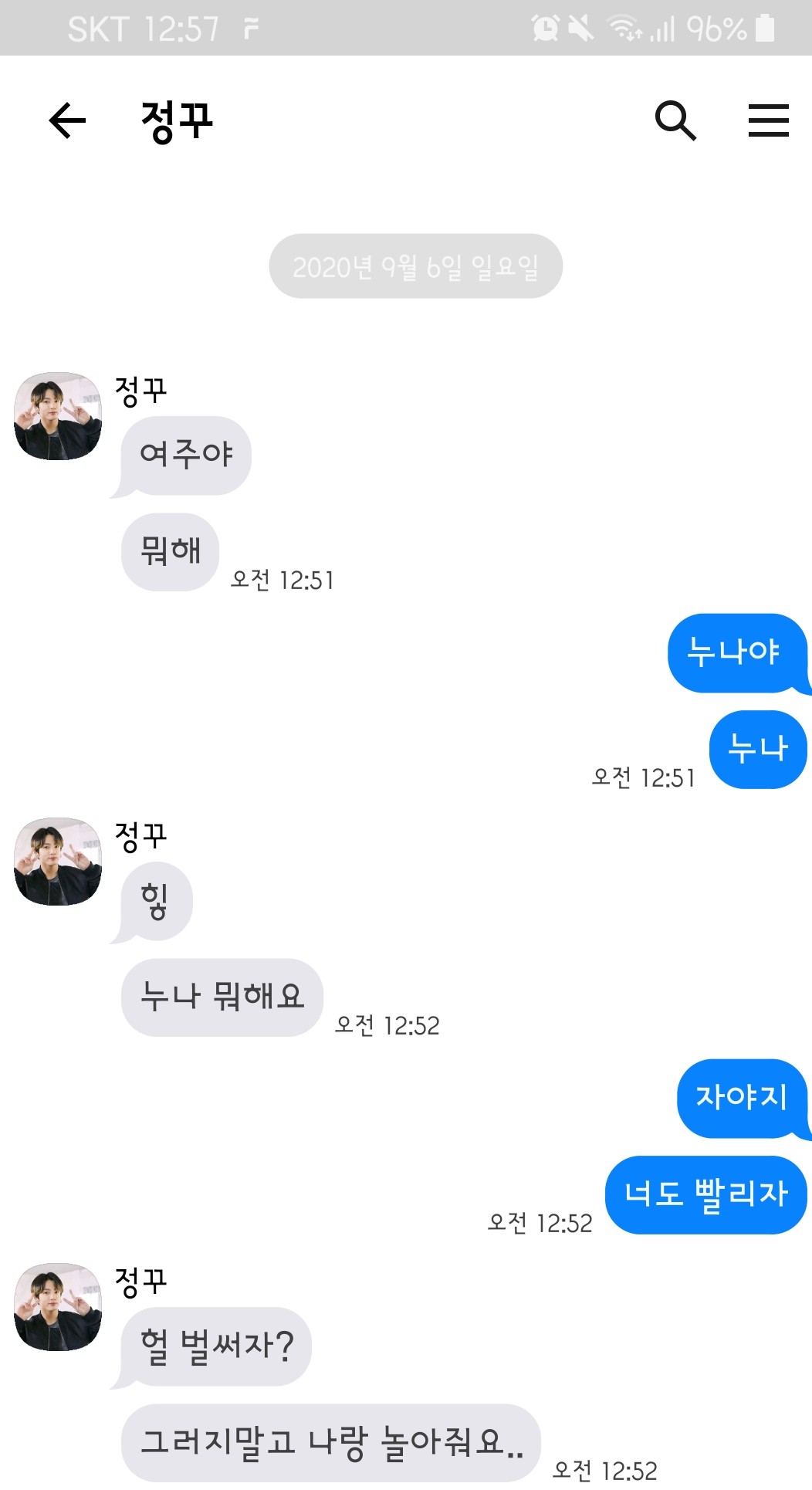Open the hamburger chat menu
Viewport: 812px width, 1490px height.
point(769,120)
